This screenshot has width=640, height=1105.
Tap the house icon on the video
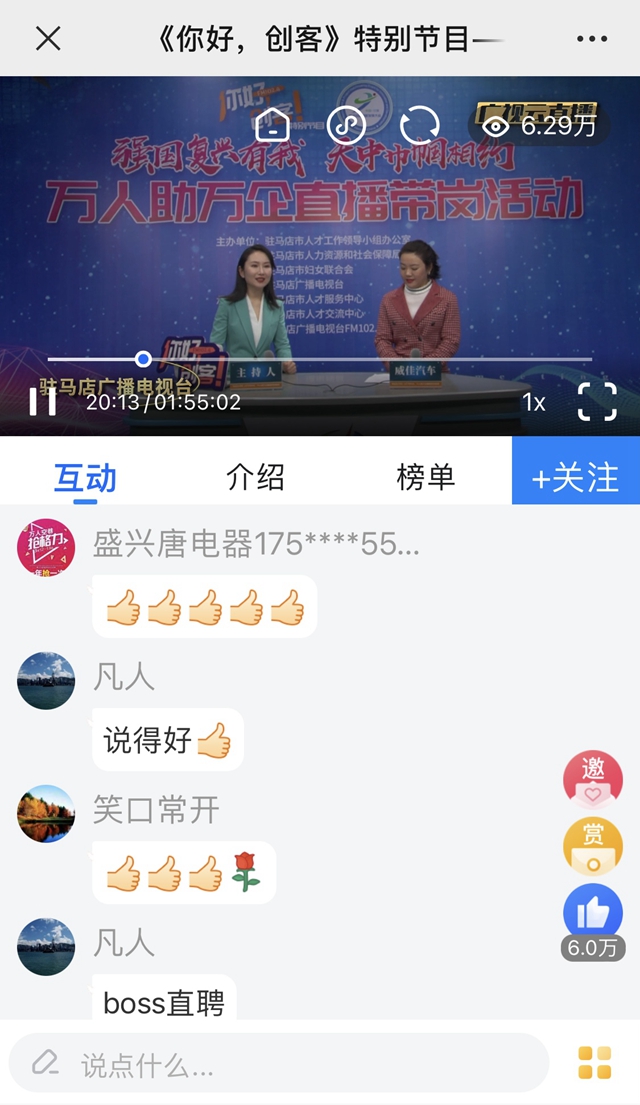pos(273,126)
